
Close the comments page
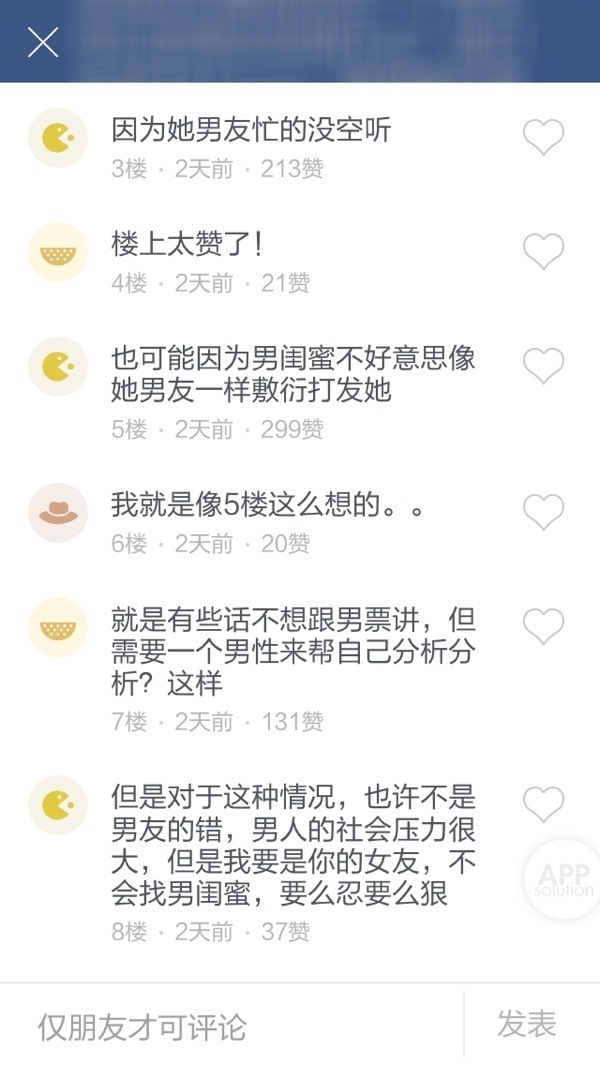tap(43, 42)
